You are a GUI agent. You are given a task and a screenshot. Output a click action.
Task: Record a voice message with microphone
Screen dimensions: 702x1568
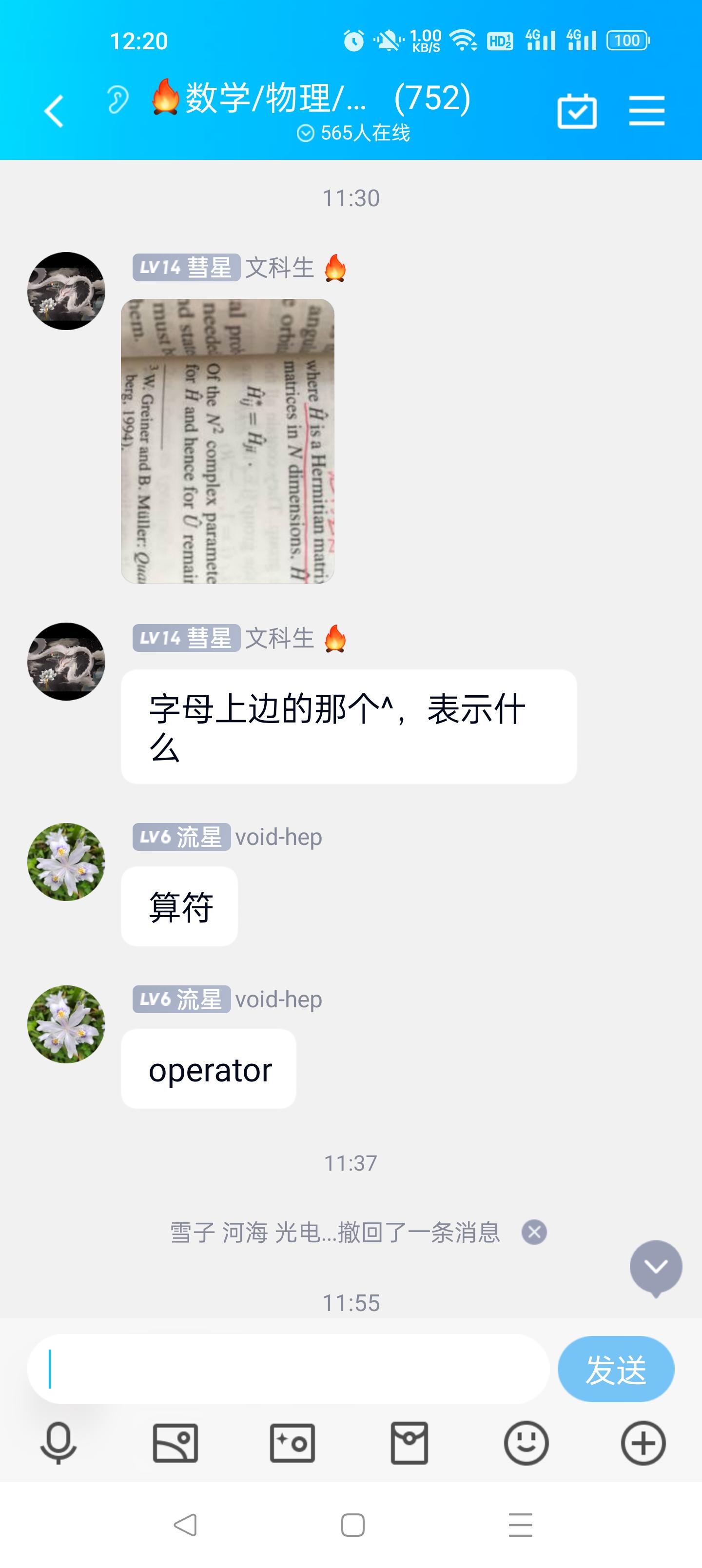(x=58, y=1443)
